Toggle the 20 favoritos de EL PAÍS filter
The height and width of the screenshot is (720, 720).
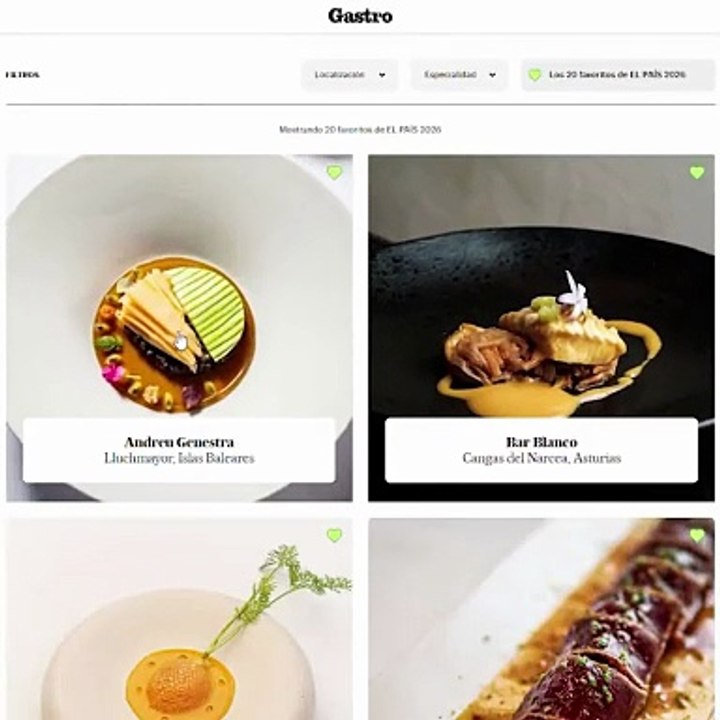(x=618, y=75)
